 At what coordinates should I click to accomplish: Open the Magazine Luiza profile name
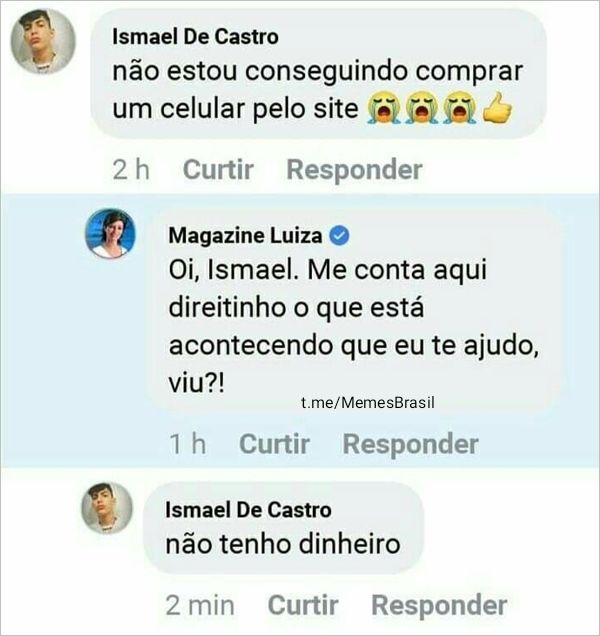click(x=245, y=236)
